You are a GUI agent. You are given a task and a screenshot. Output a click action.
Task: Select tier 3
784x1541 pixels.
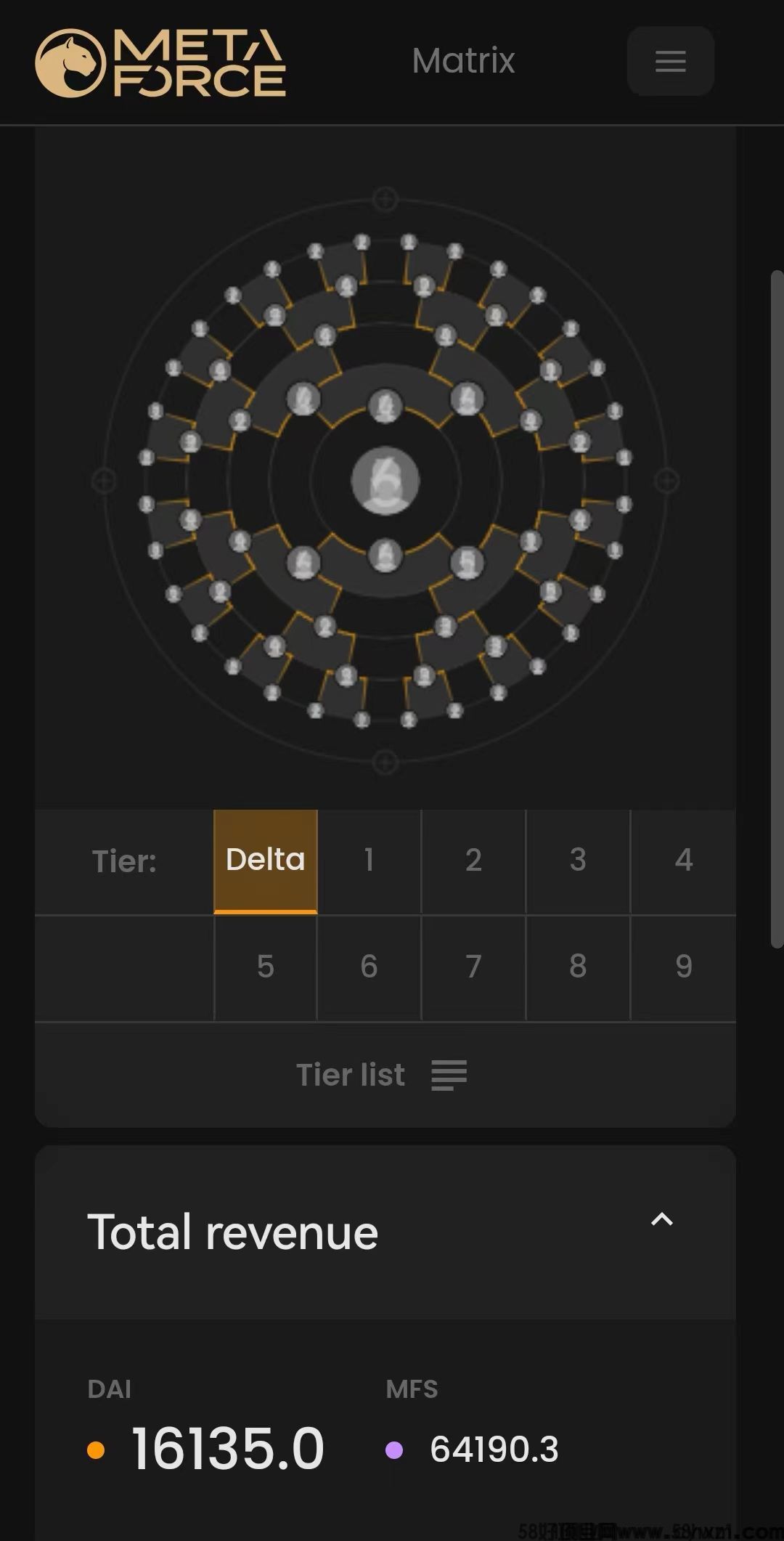578,861
